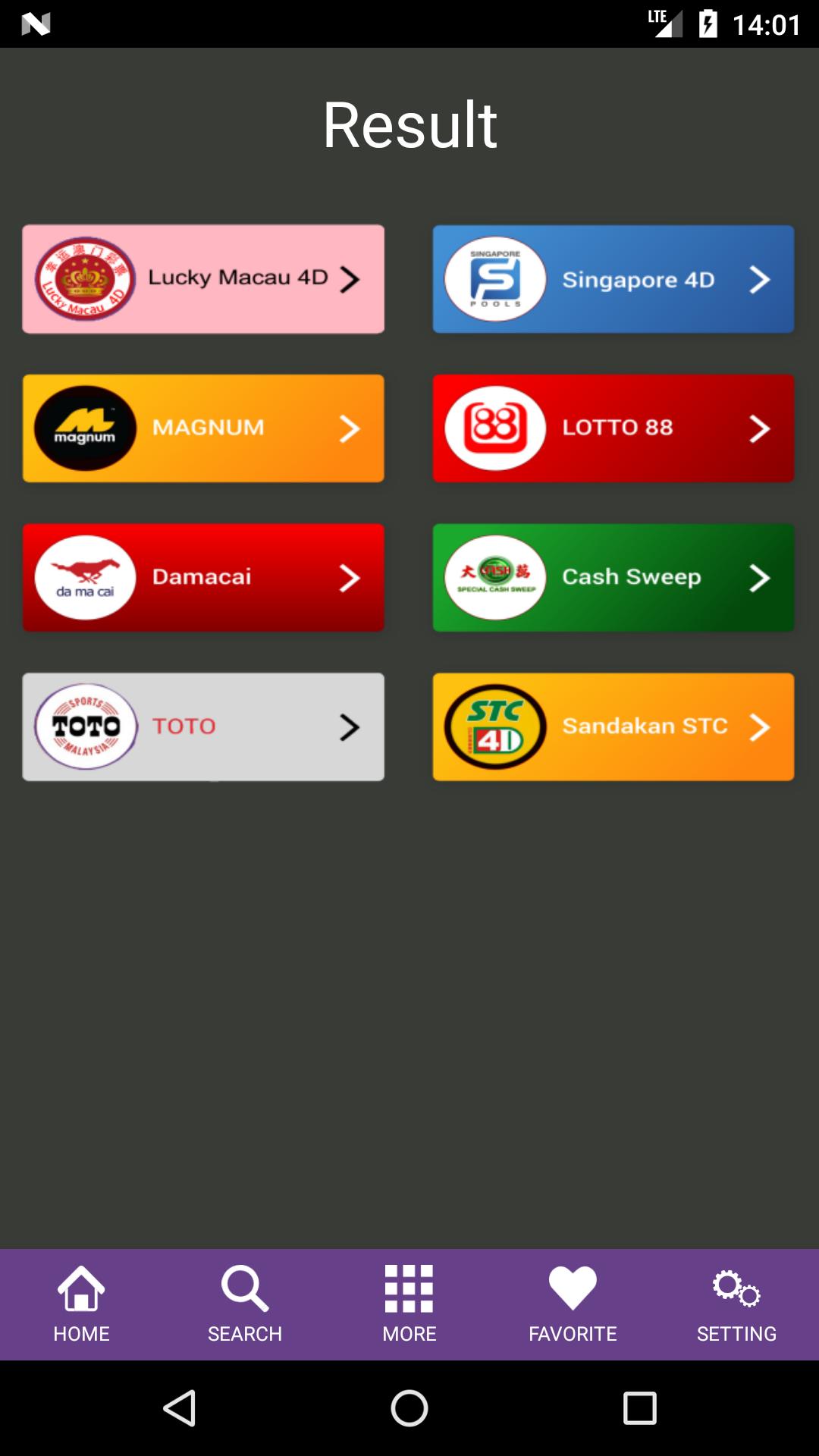Switch to the FAVORITE tab
This screenshot has width=819, height=1456.
(x=573, y=1304)
